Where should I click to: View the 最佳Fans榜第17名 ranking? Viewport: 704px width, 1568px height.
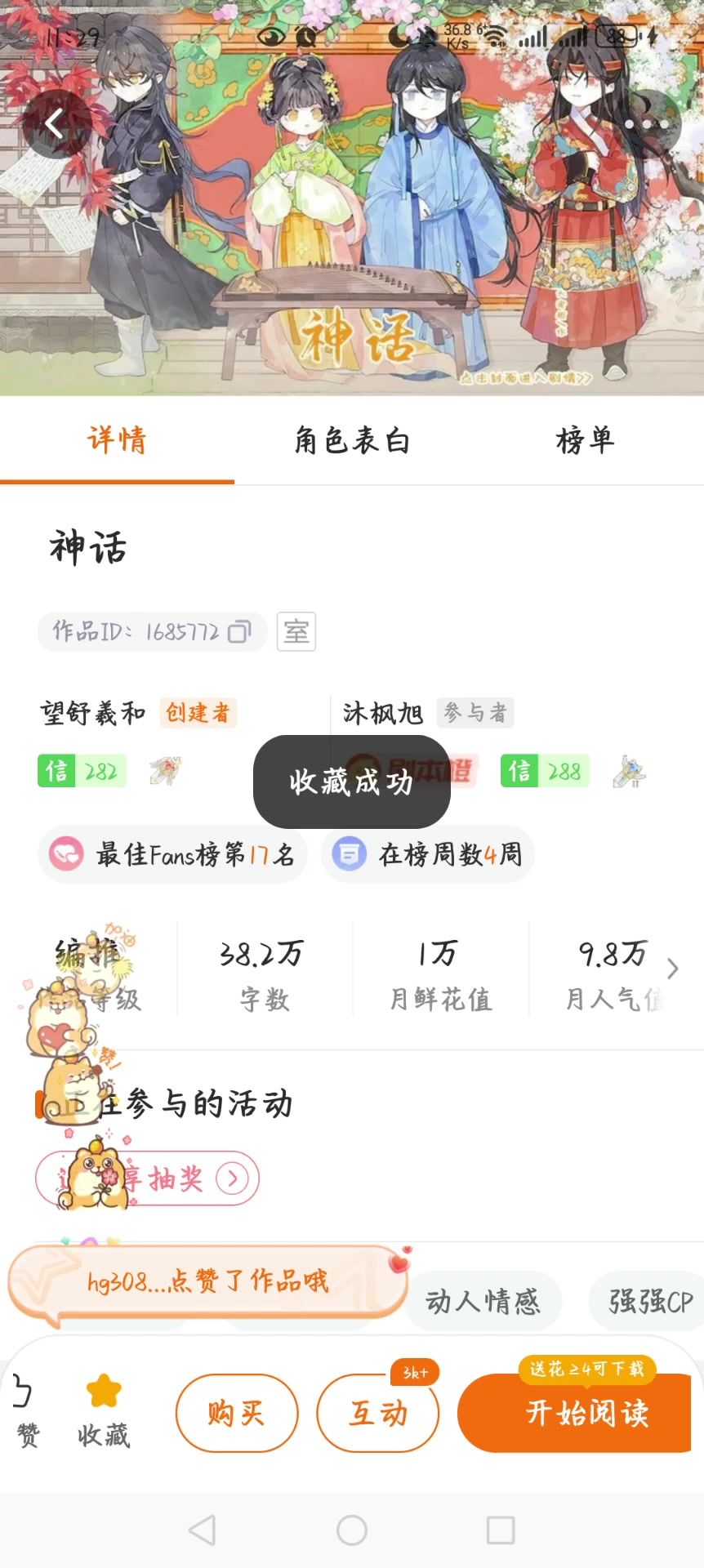[x=172, y=854]
